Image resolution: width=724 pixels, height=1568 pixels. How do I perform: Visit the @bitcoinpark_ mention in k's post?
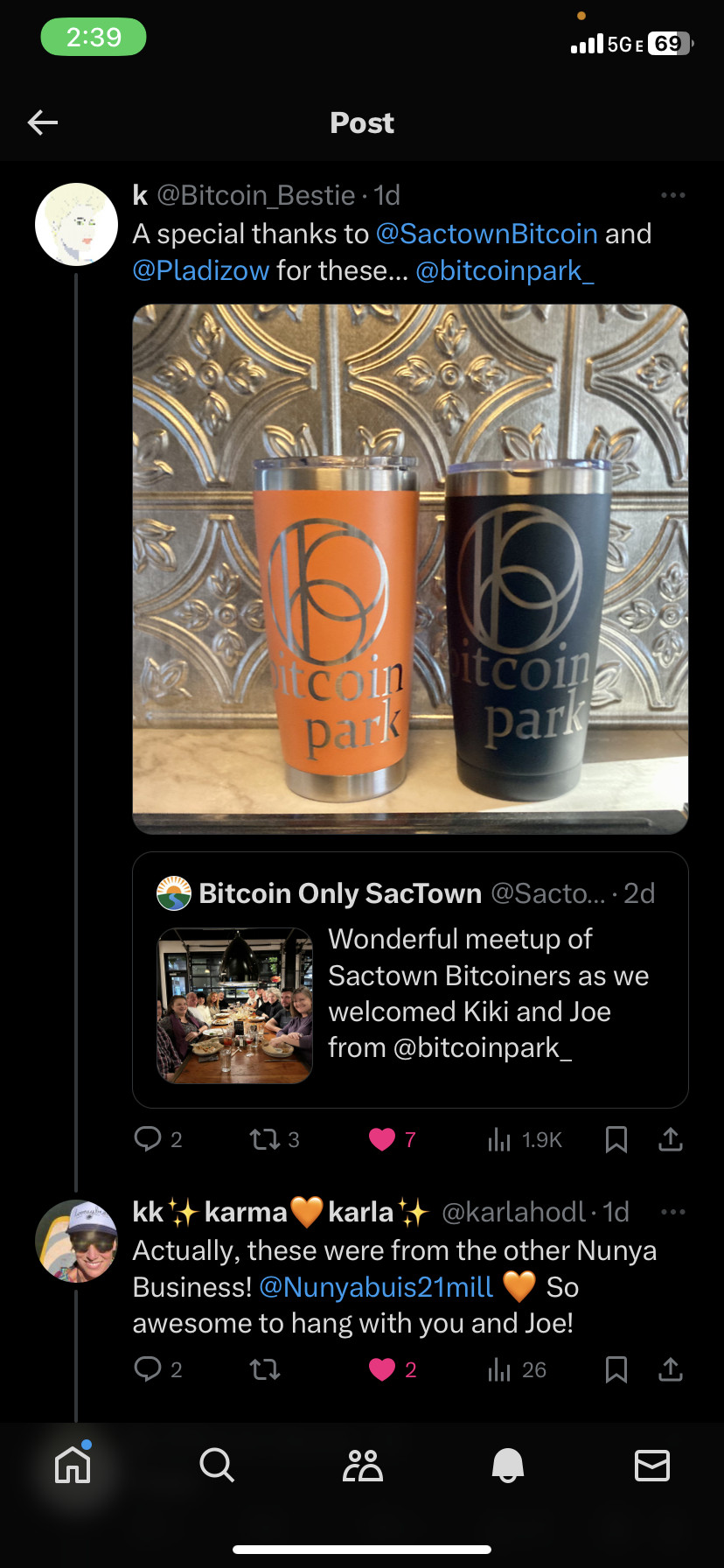[505, 271]
